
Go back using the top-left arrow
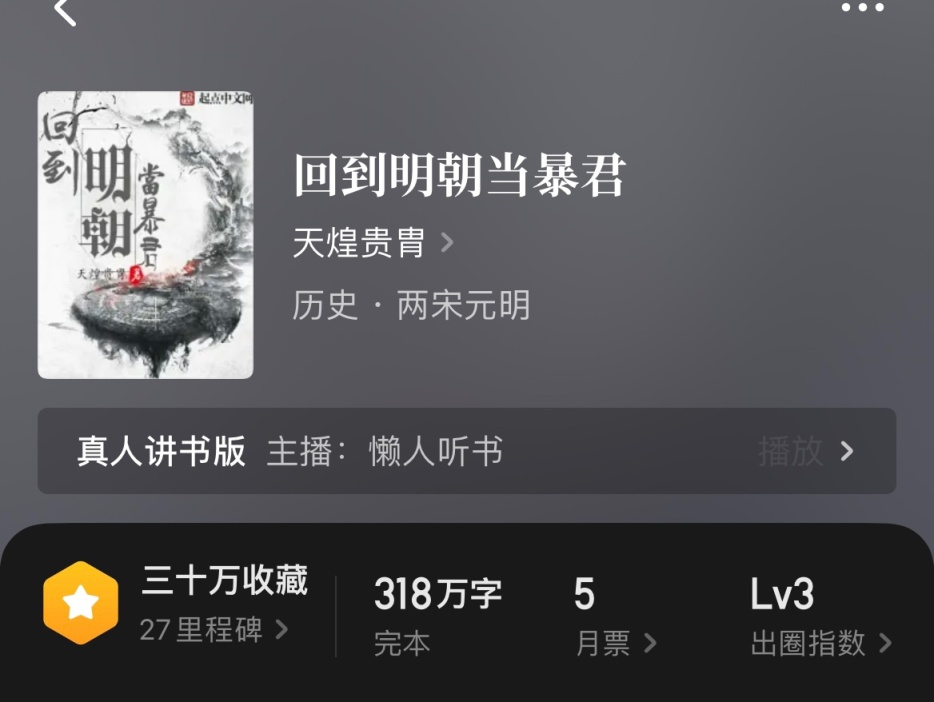[65, 10]
